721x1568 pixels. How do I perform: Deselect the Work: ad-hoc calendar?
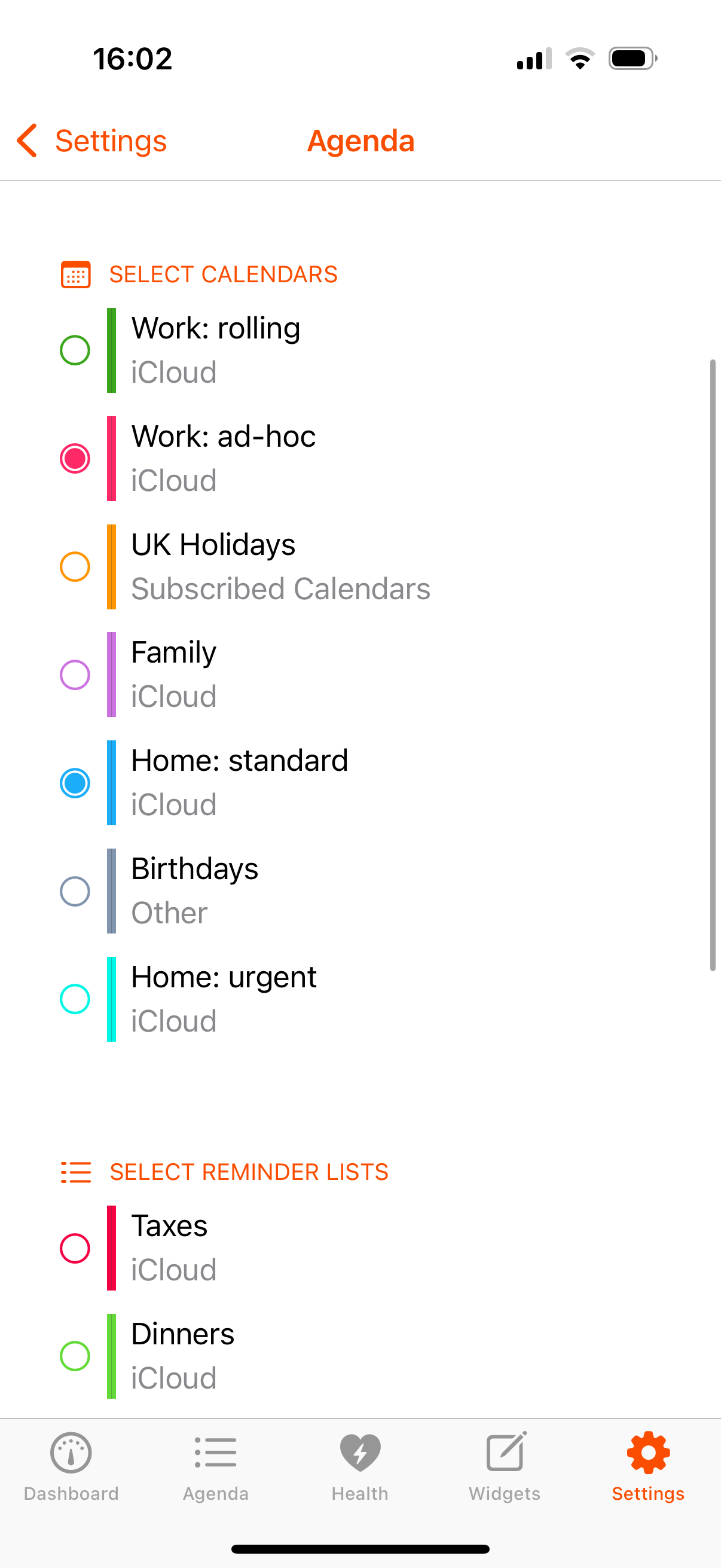75,458
